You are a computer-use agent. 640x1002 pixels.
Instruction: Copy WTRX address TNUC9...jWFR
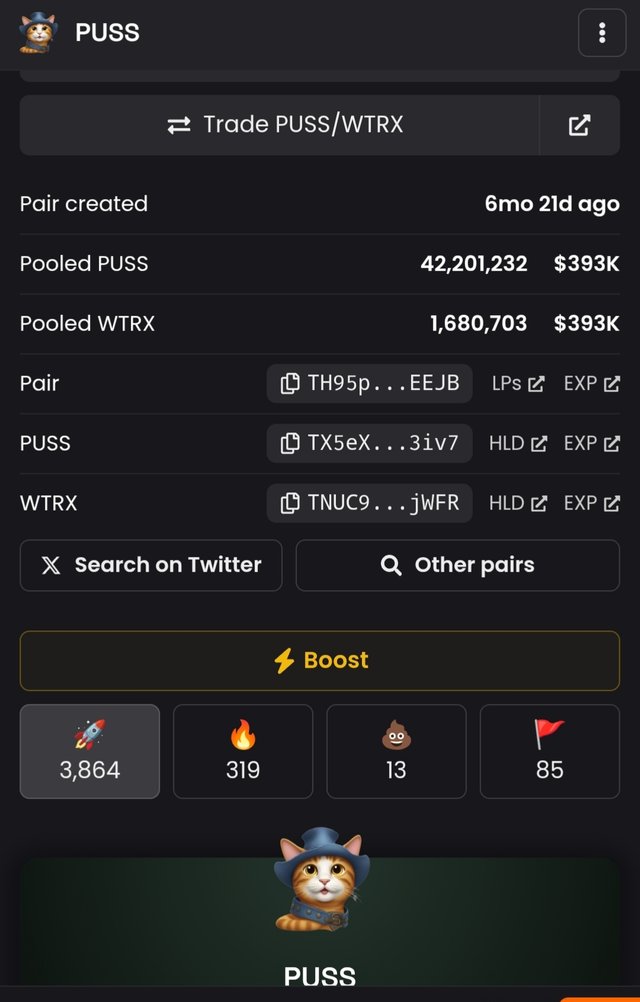point(369,503)
